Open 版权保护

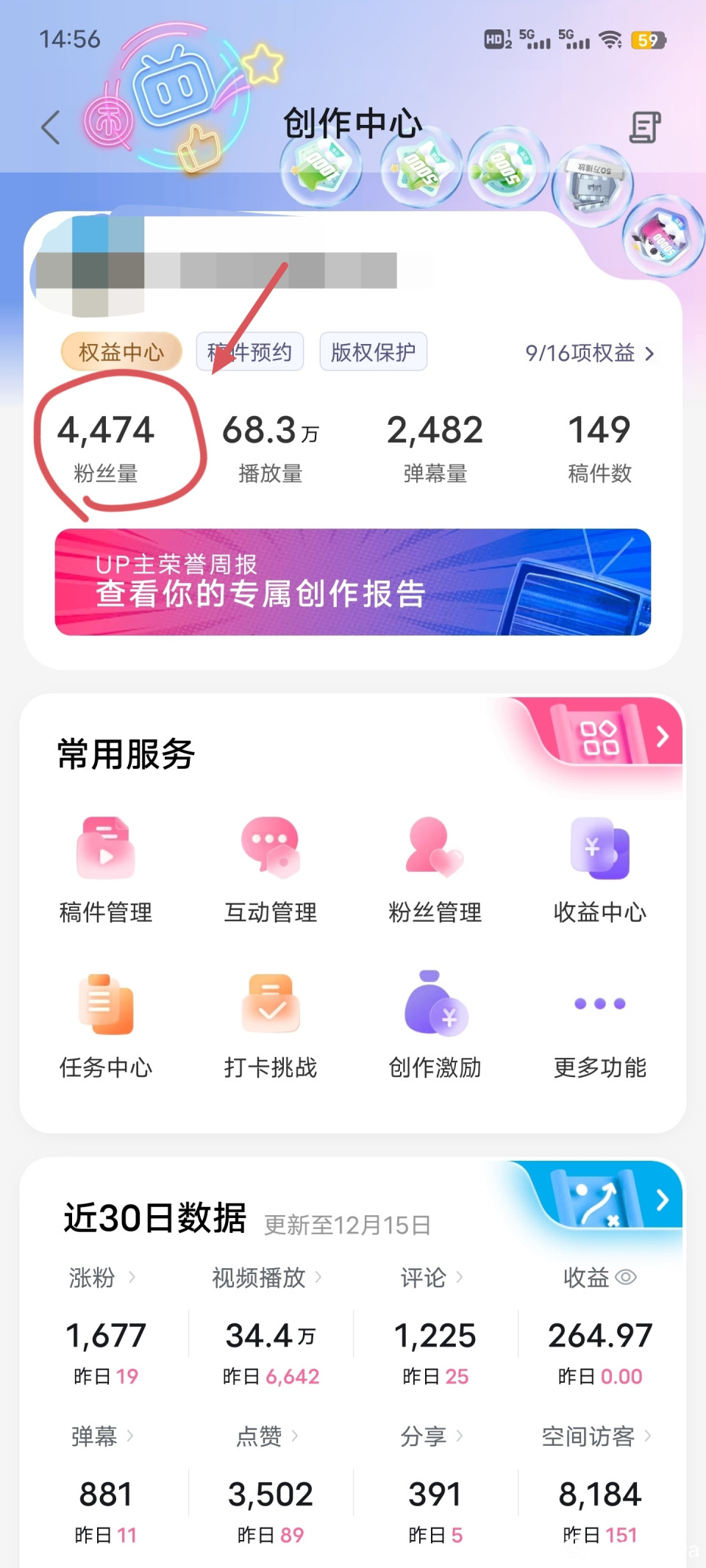click(x=373, y=352)
